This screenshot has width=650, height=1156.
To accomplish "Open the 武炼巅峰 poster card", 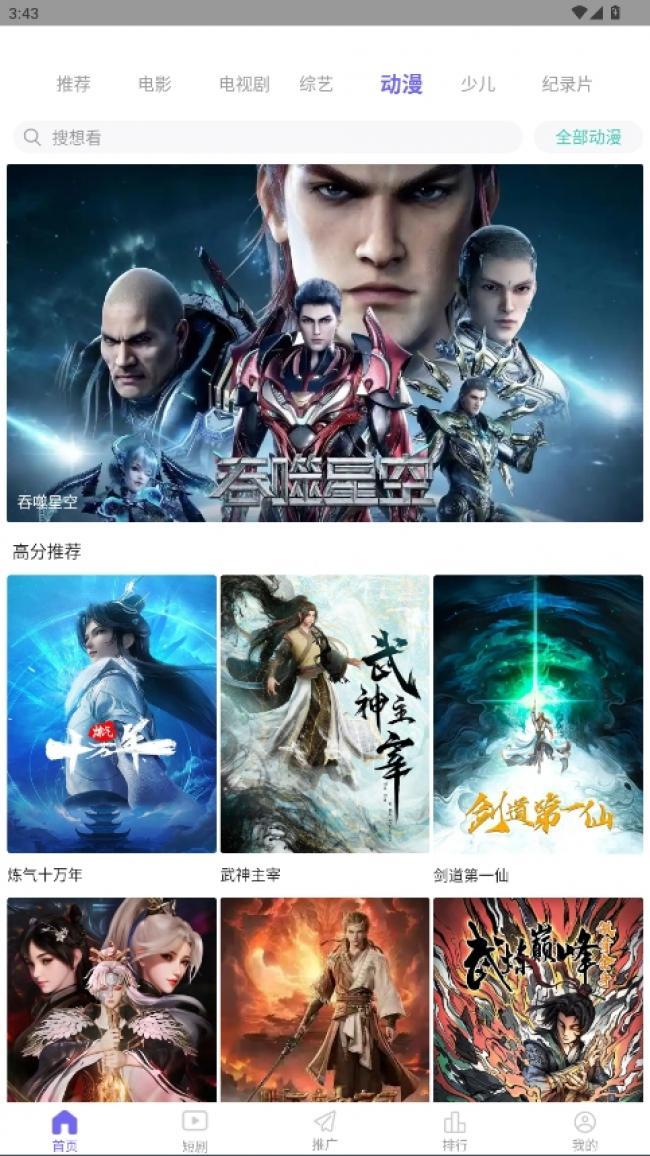I will pyautogui.click(x=538, y=998).
